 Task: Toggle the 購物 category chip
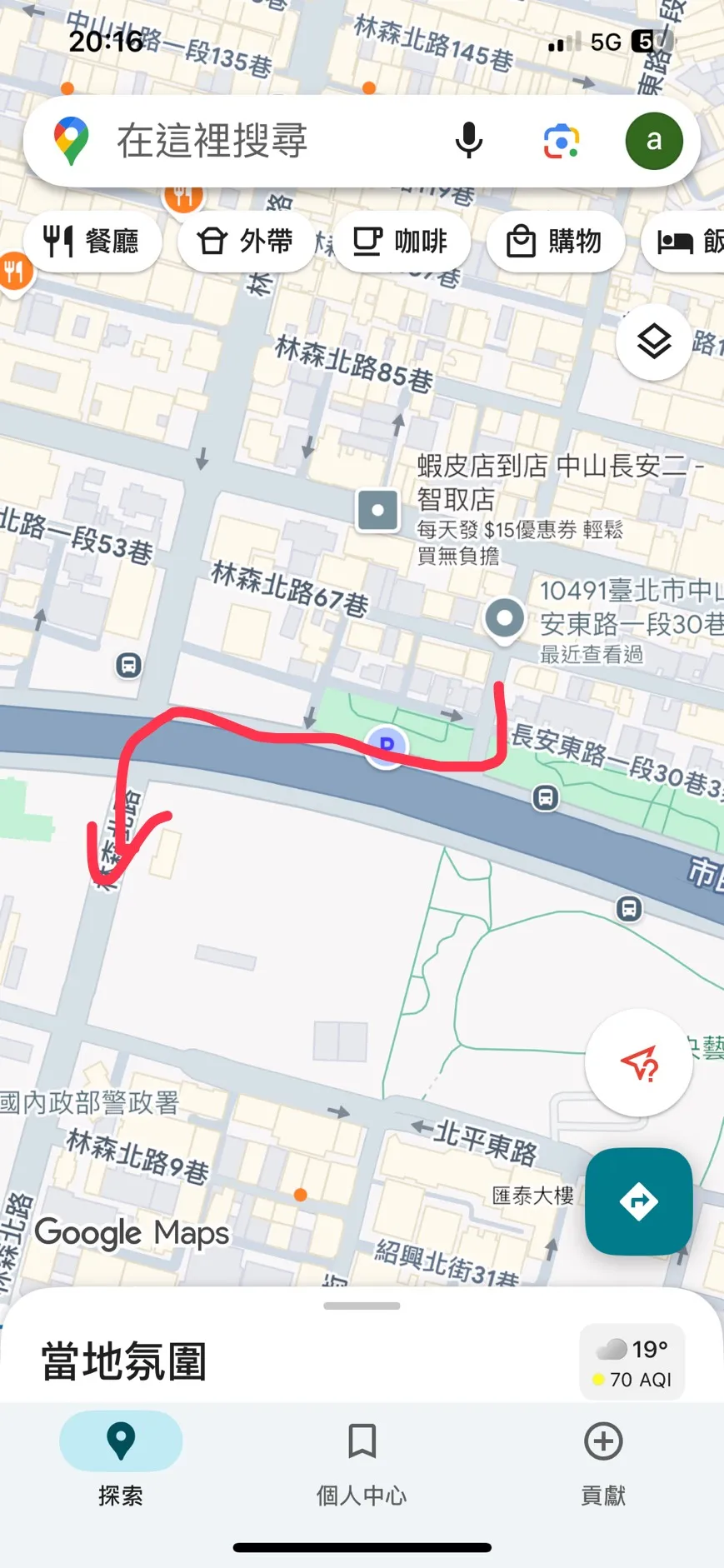554,242
